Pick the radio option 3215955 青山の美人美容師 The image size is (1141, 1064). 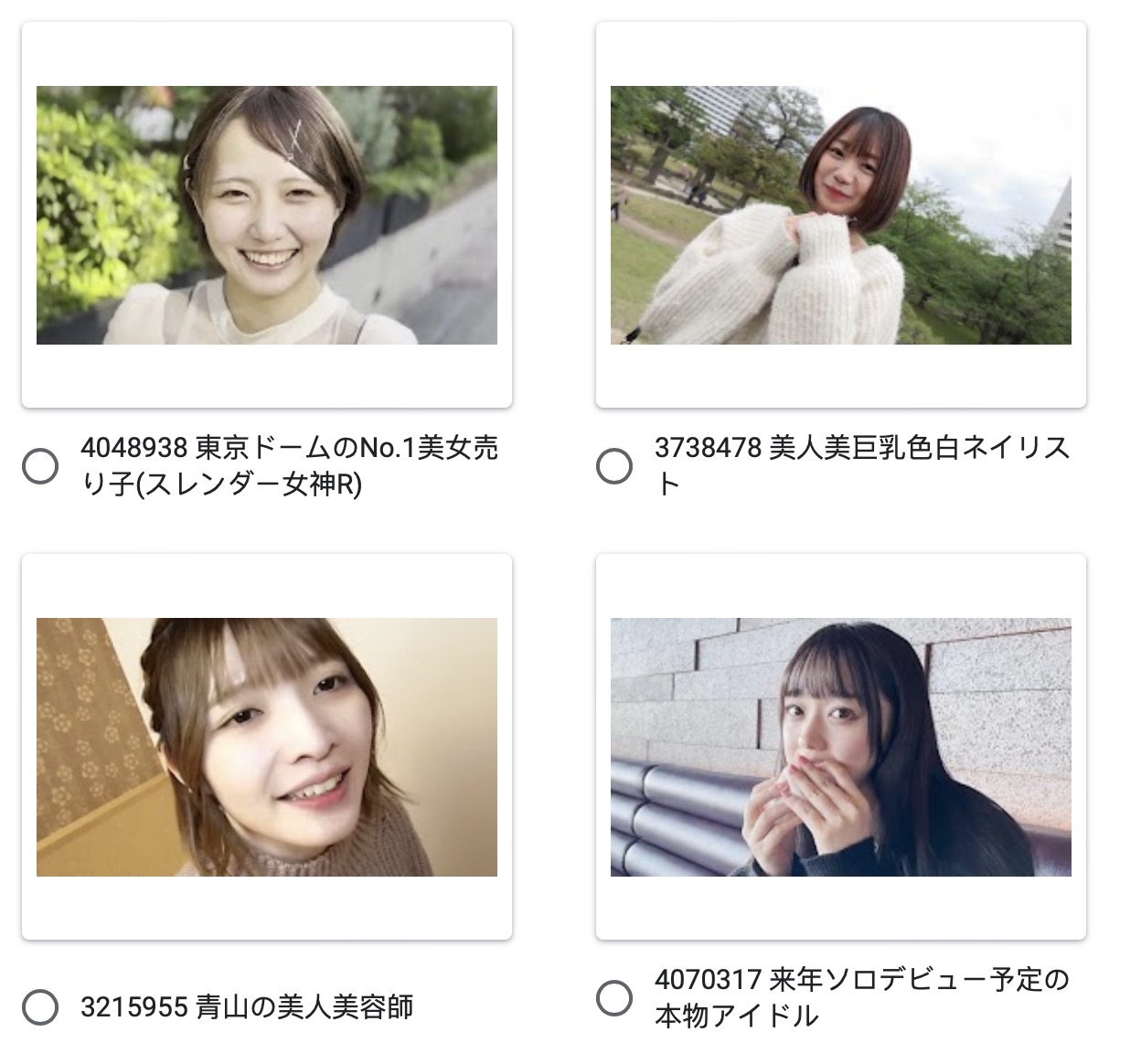coord(40,1007)
